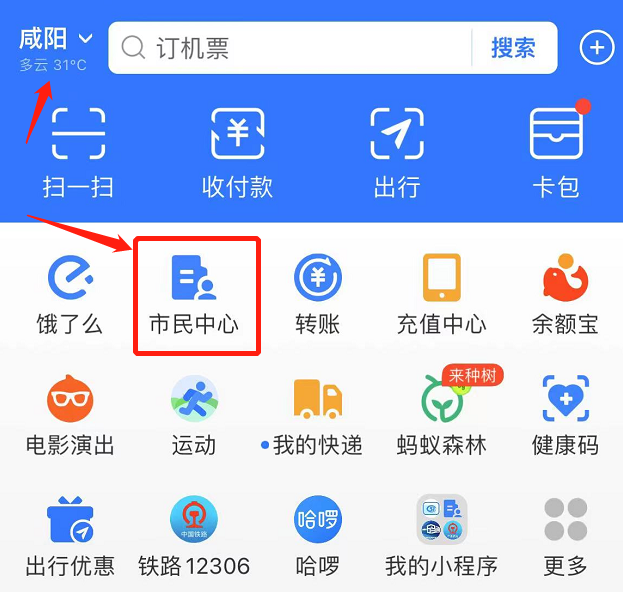623x592 pixels.
Task: Open 铁路12306 railway booking
Action: pos(194,536)
